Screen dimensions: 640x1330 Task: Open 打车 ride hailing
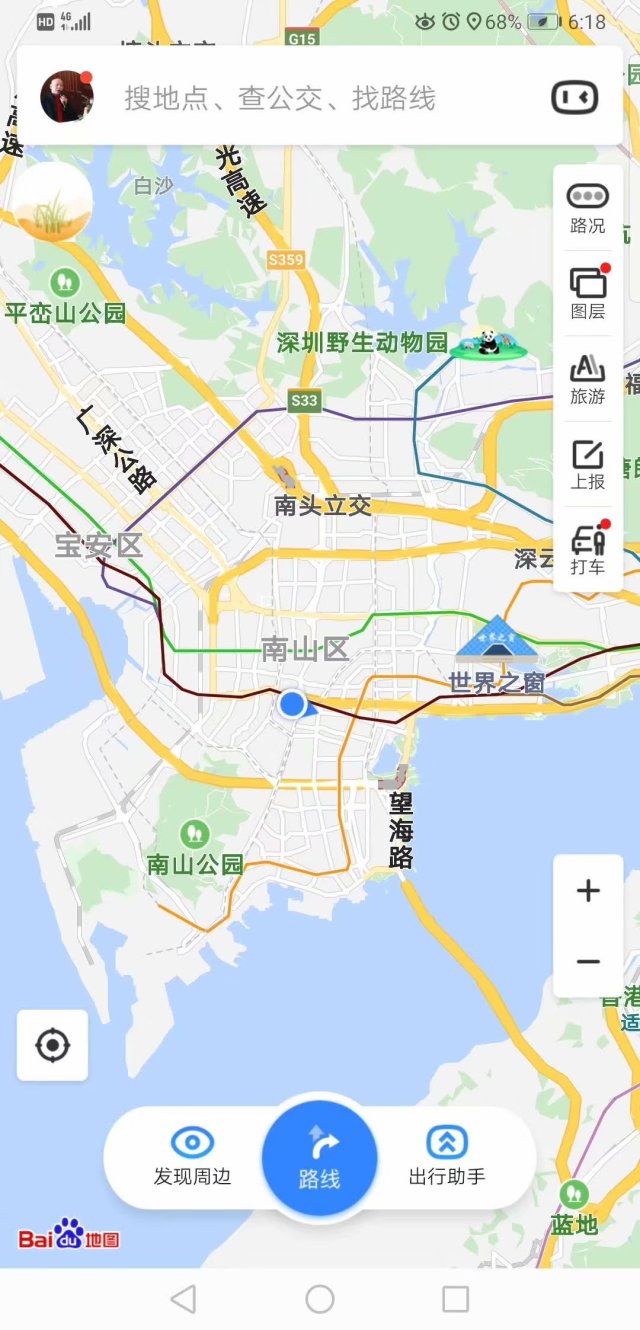pyautogui.click(x=588, y=548)
